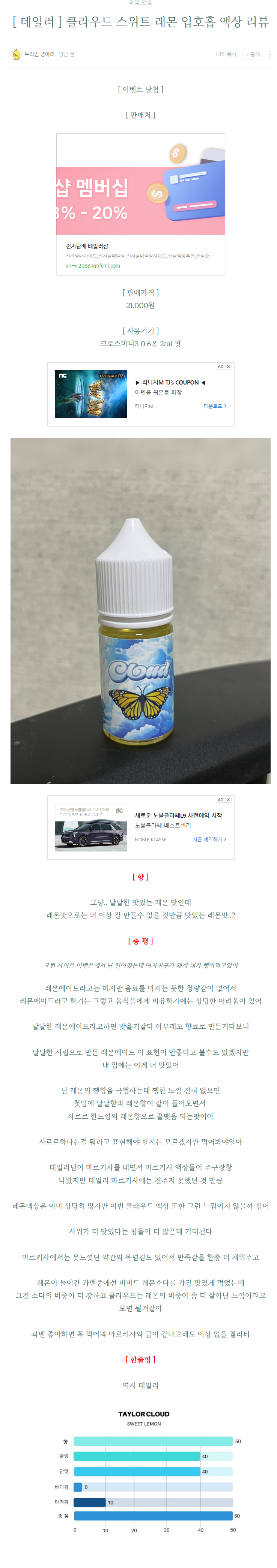Dismiss the 노블클라쎄 L9 ad
The image size is (277, 1568).
click(x=228, y=800)
